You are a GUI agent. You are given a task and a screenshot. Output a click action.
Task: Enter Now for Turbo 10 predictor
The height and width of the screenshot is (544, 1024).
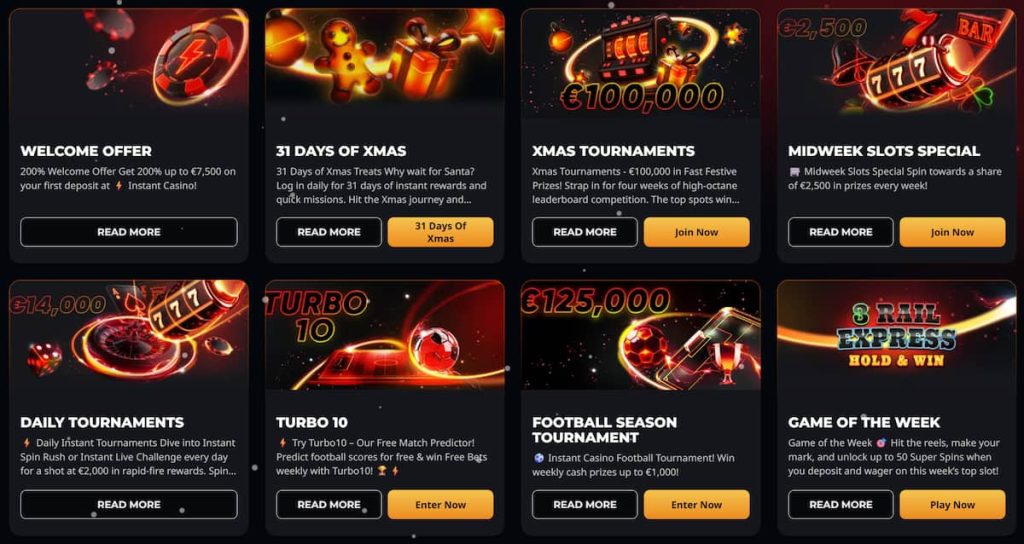[440, 504]
